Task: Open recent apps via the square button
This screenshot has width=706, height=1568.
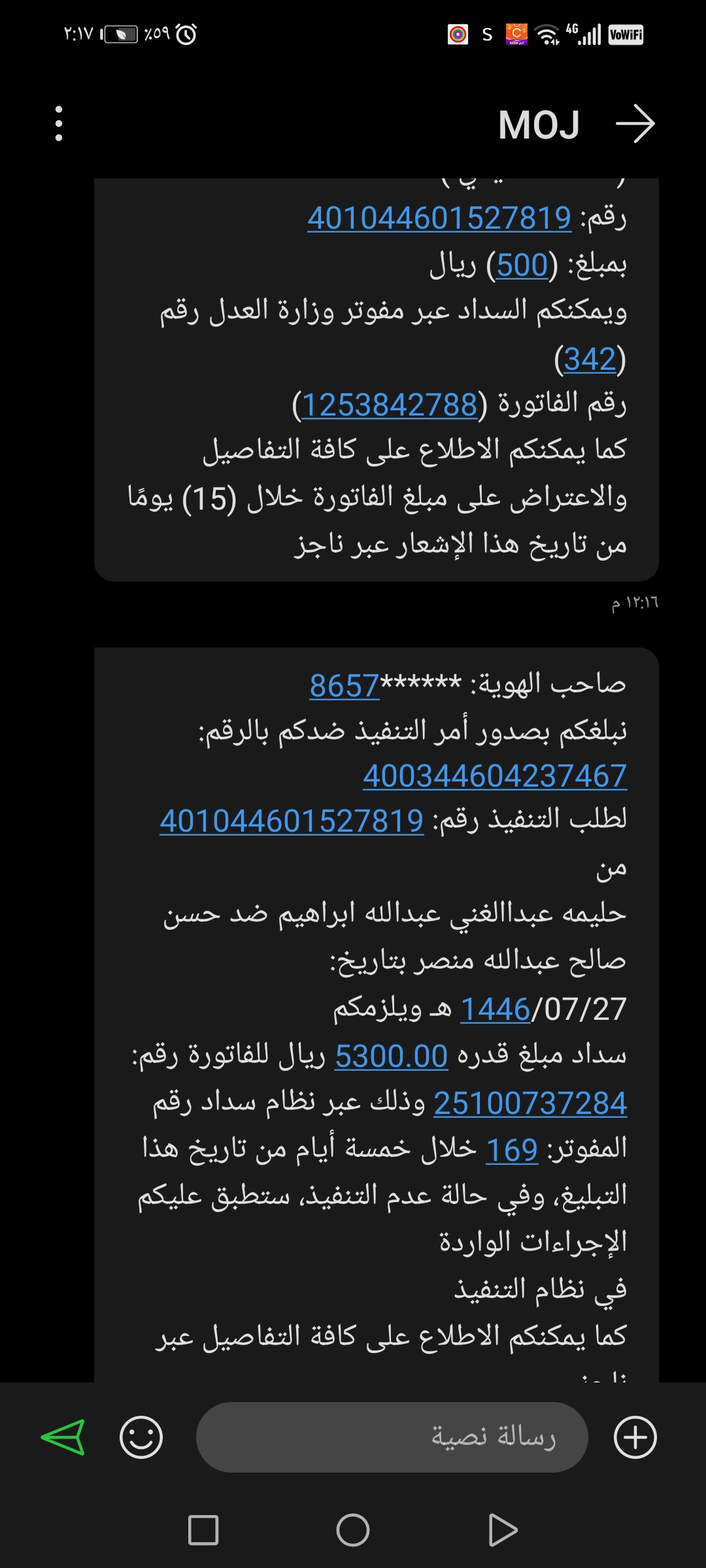Action: pos(203,1530)
